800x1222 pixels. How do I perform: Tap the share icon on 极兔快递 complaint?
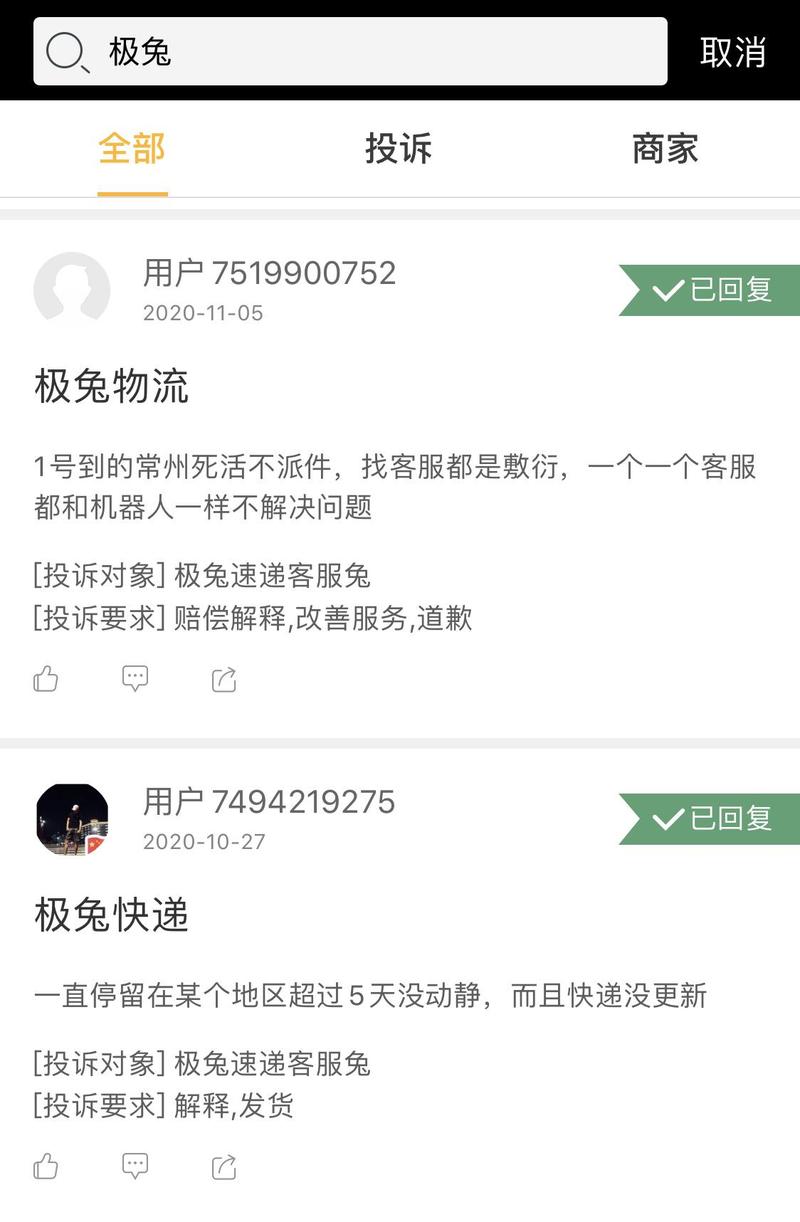(x=224, y=1163)
